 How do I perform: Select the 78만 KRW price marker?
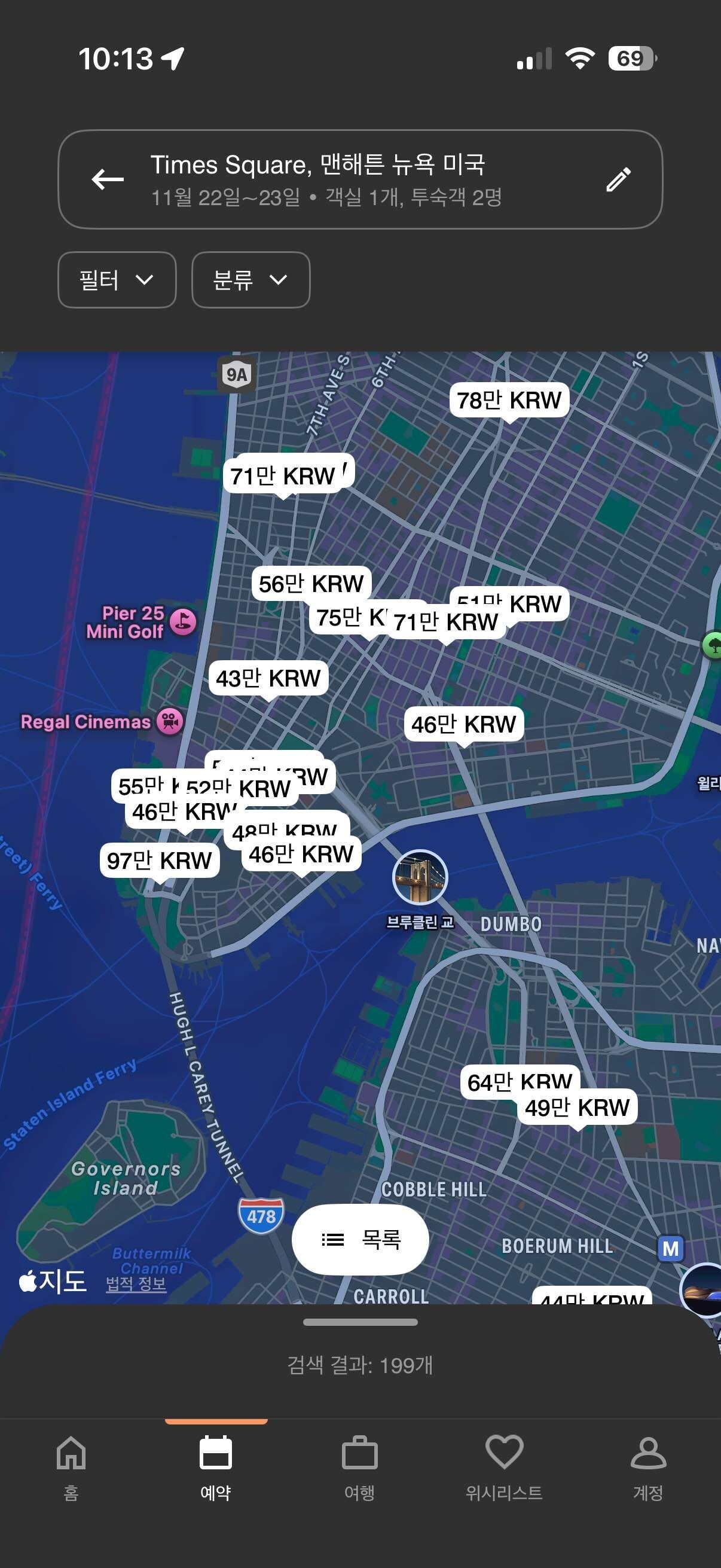(x=509, y=401)
